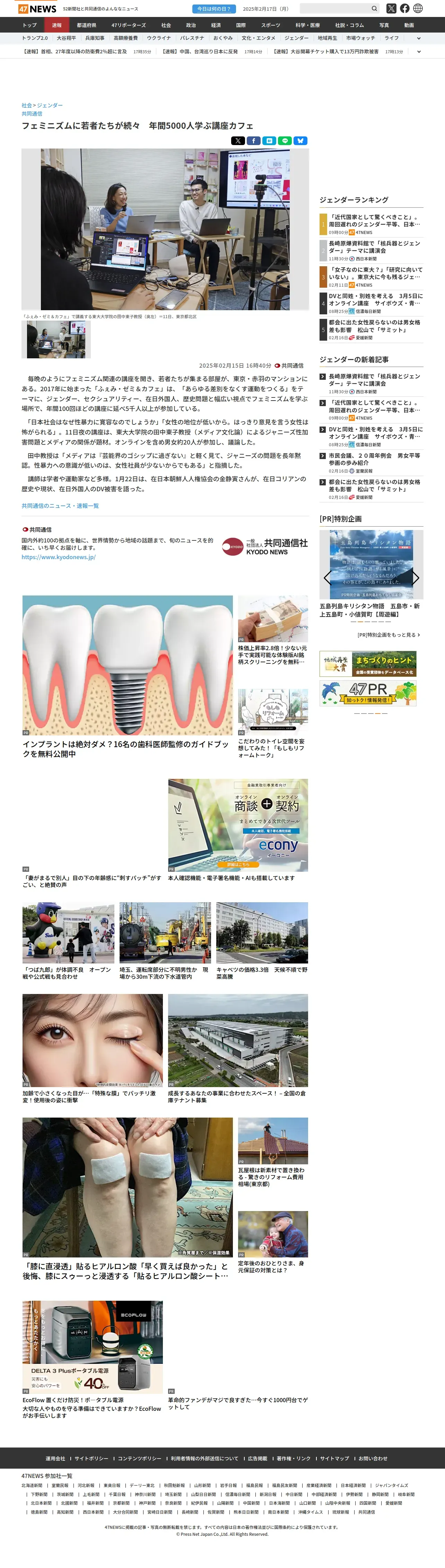Select the ジェンダー topic link
Screen dimensions: 445x1568
point(296,38)
